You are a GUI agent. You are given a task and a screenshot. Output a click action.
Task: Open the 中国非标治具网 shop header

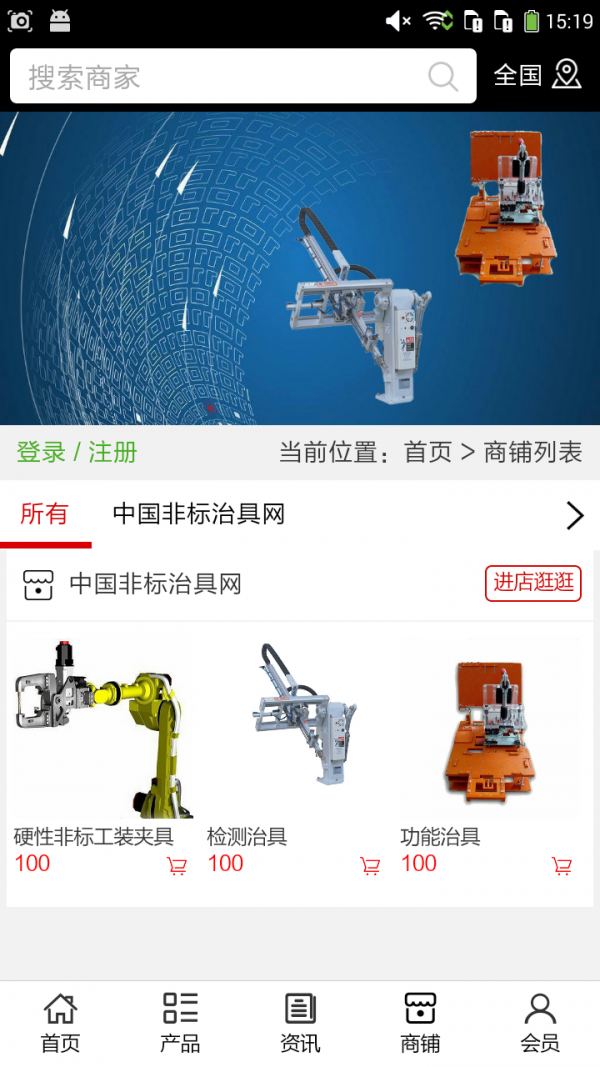155,584
